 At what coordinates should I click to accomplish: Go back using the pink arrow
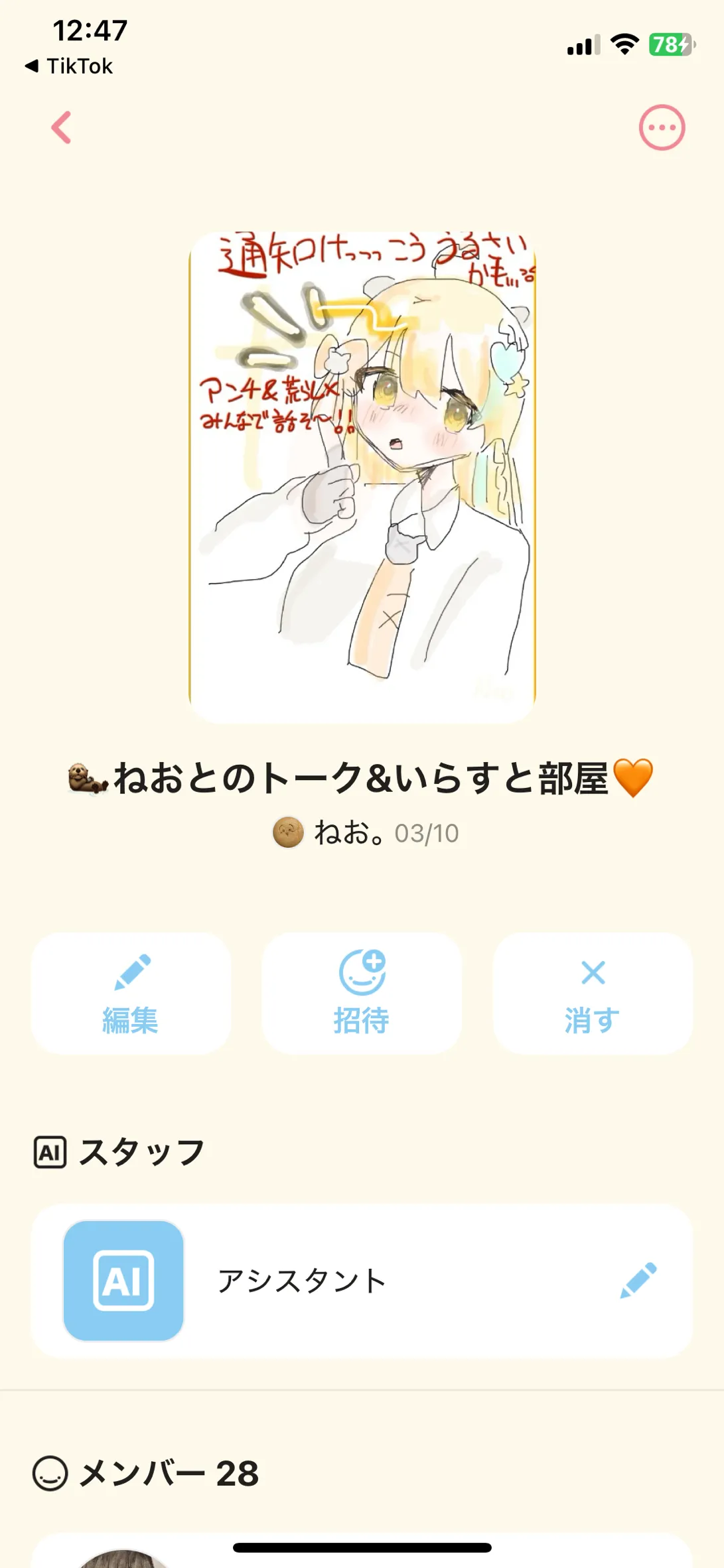point(62,127)
